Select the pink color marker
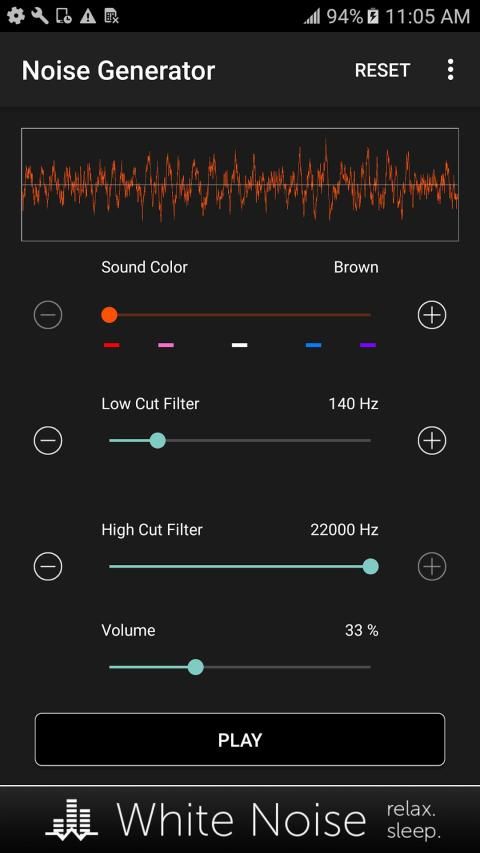The height and width of the screenshot is (853, 480). pyautogui.click(x=166, y=345)
